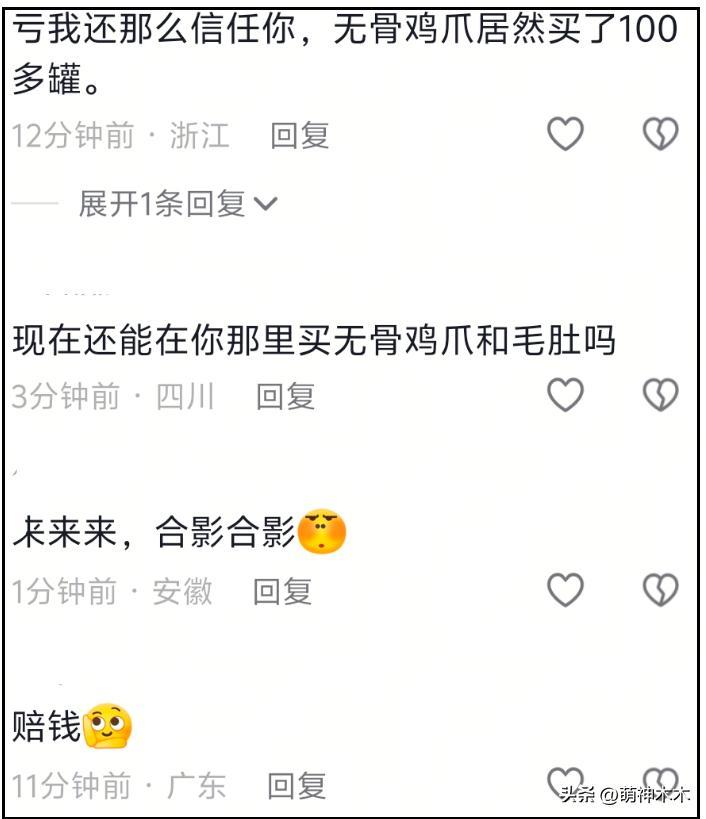Dislike the 安徽 comment
This screenshot has height=819, width=706.
click(x=660, y=590)
